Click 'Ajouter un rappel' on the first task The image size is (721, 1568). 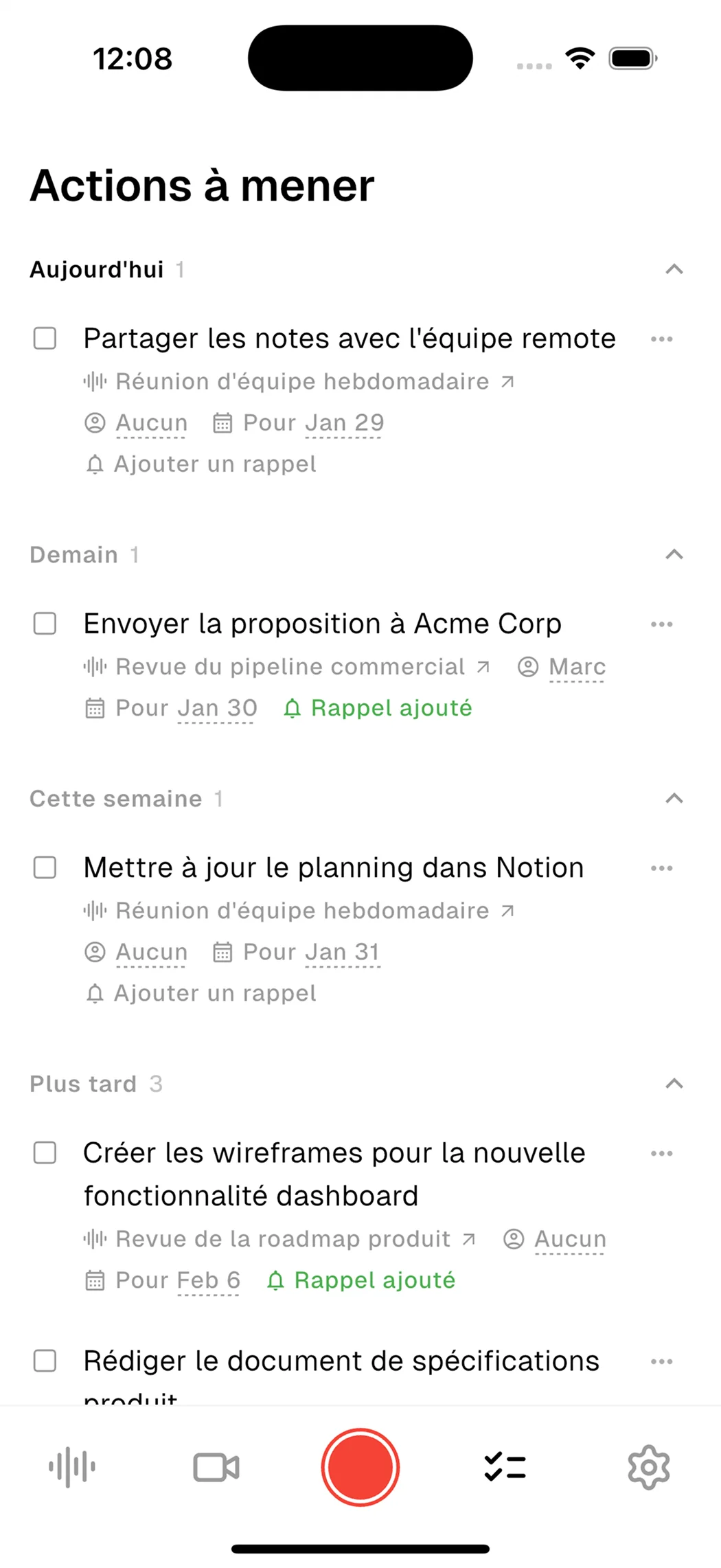(x=214, y=464)
